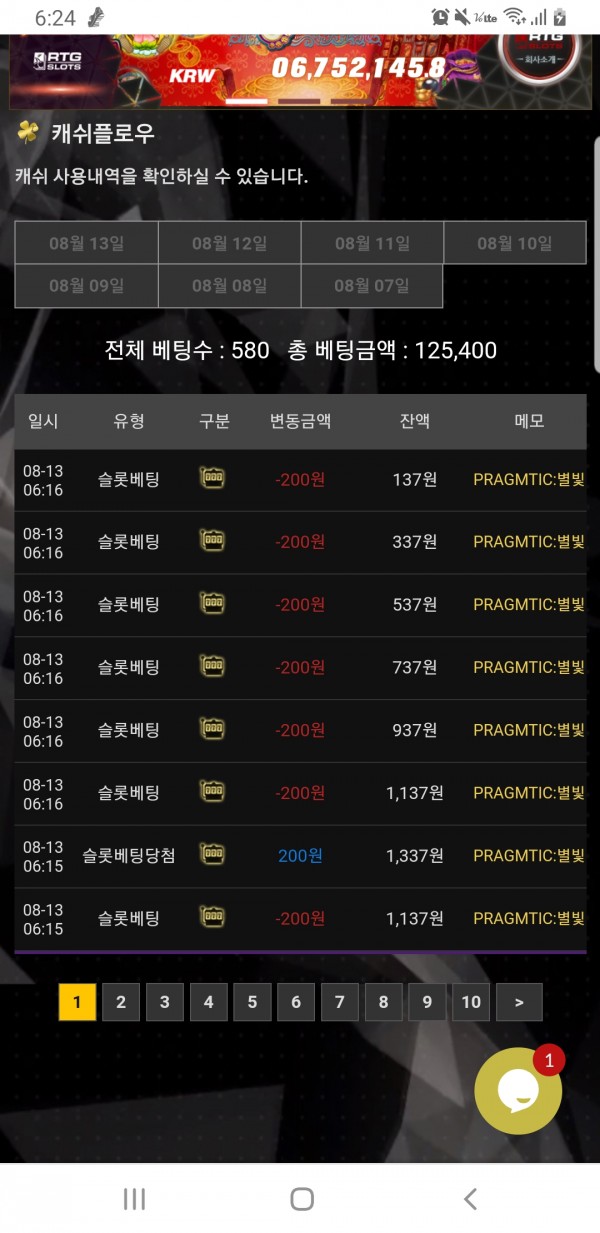This screenshot has width=600, height=1233.
Task: Tap the next pages arrow
Action: (519, 1002)
